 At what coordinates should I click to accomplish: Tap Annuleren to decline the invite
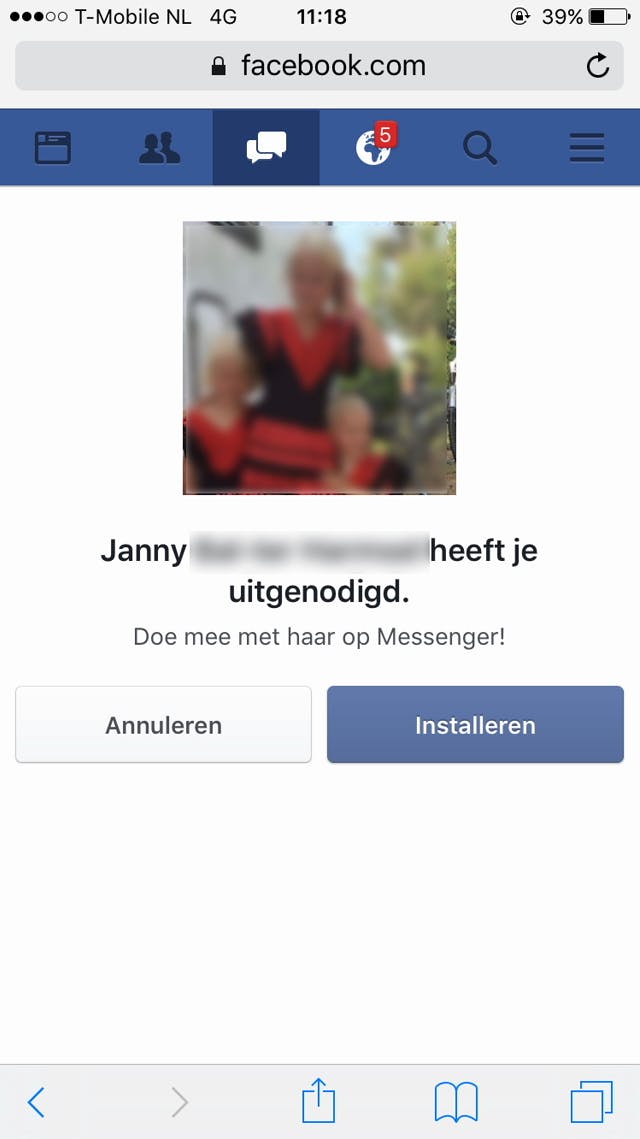pos(164,725)
